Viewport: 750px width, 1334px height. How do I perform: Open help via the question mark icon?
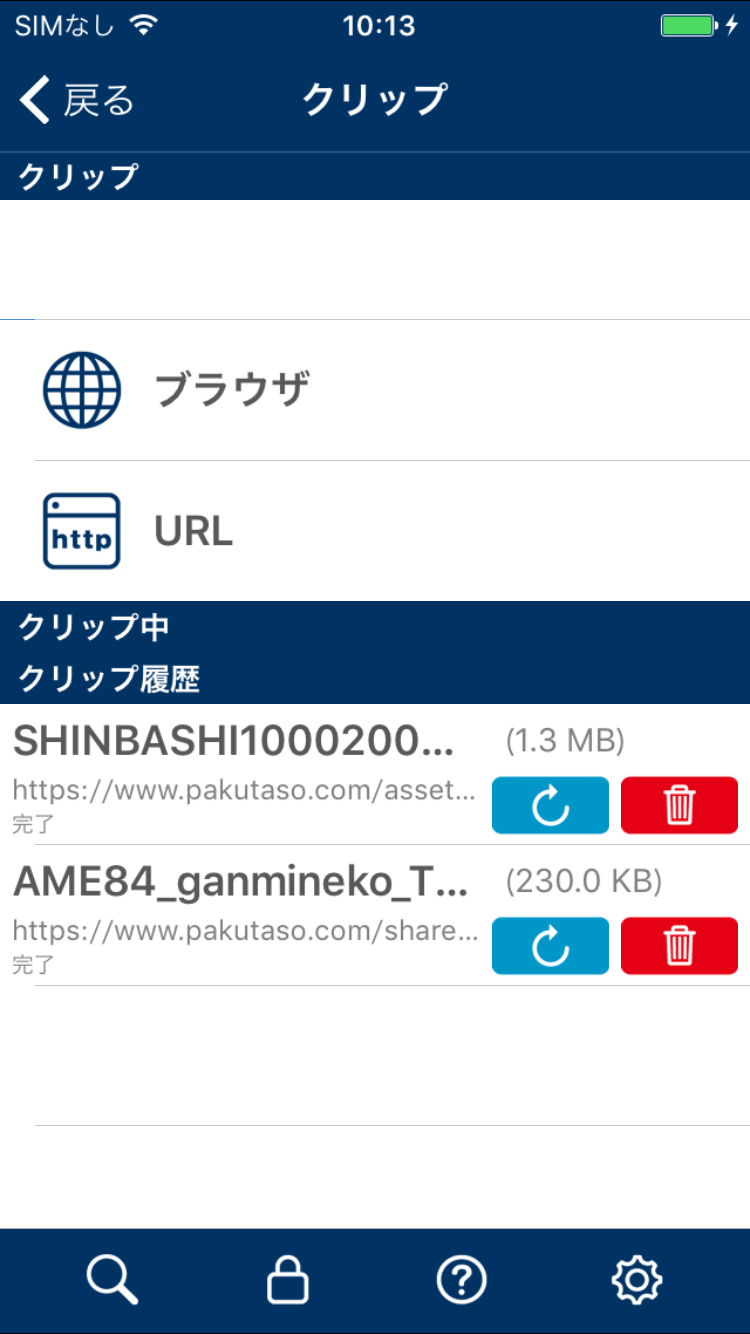click(x=462, y=1280)
